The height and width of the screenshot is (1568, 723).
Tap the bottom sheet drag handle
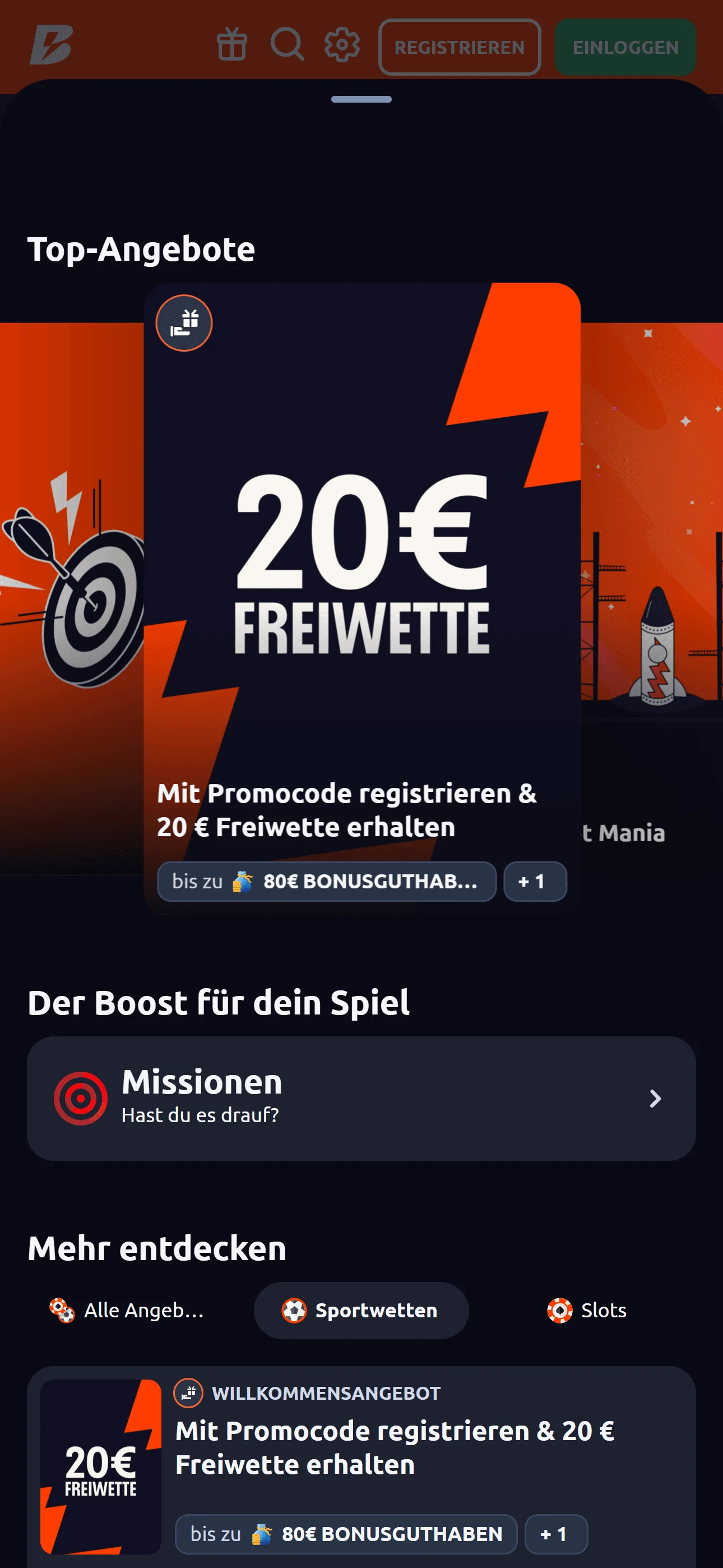(361, 99)
